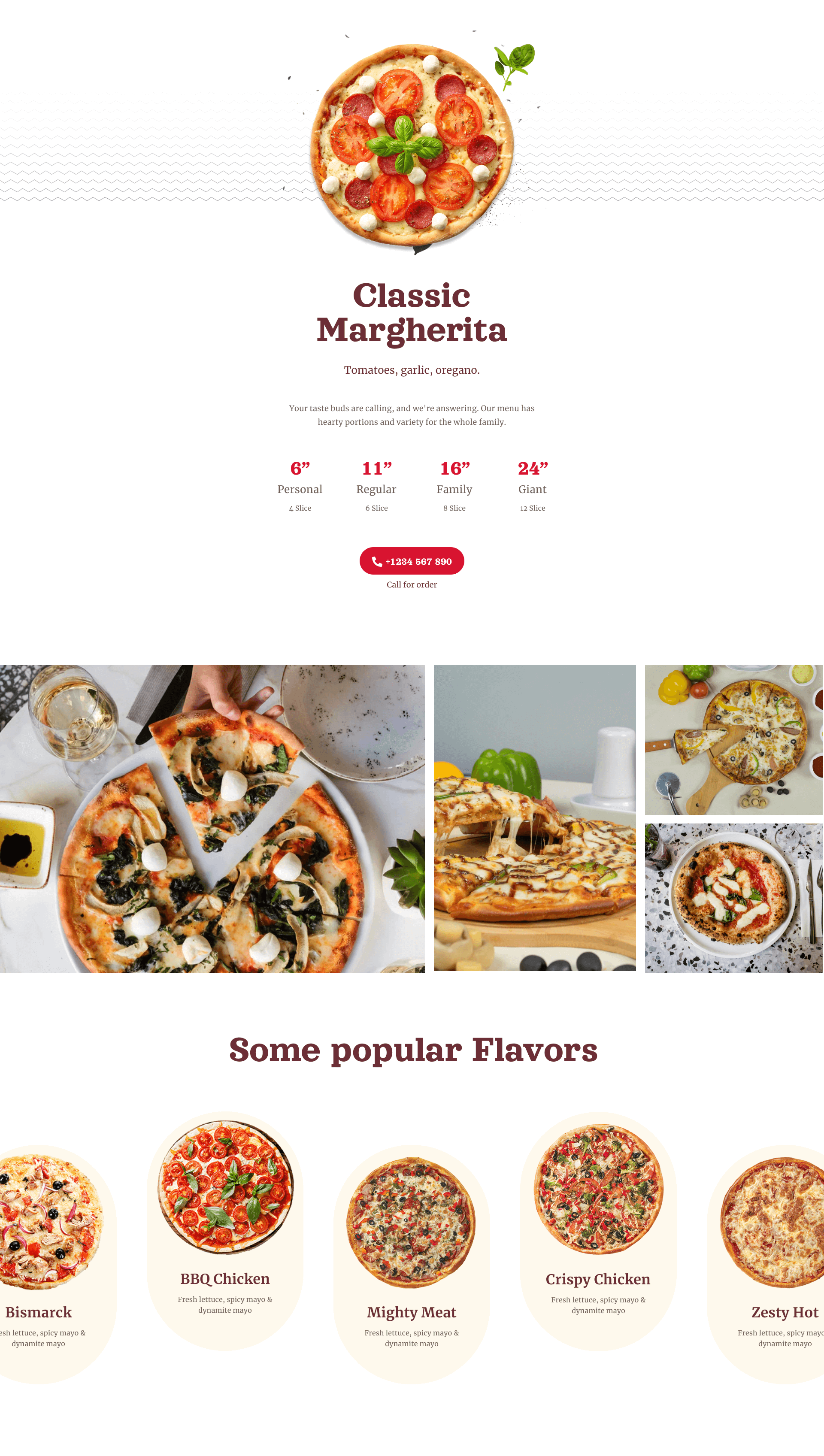Screen dimensions: 824x1456
Task: Open the Mighty Meat flavor card
Action: point(412,1312)
